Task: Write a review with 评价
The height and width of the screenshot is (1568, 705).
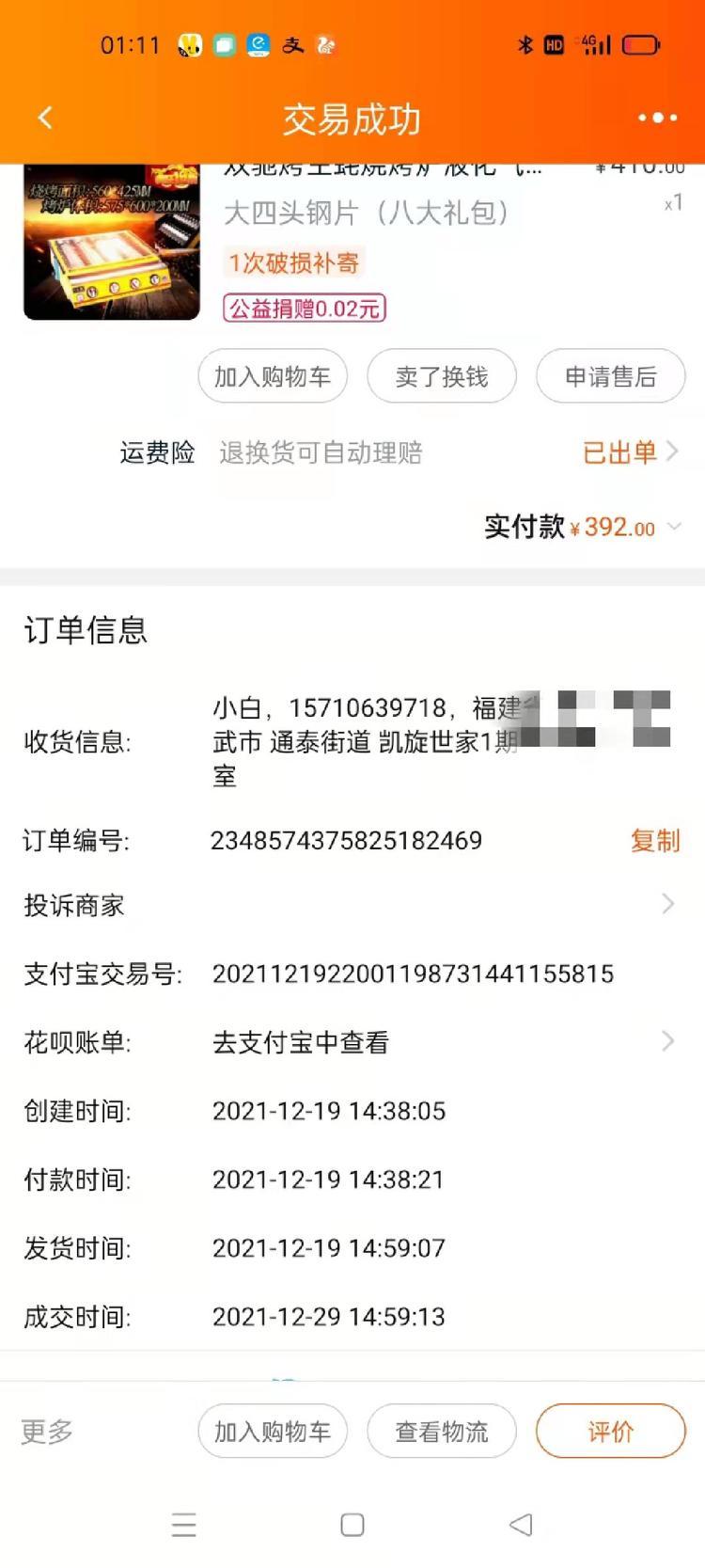Action: tap(610, 1432)
